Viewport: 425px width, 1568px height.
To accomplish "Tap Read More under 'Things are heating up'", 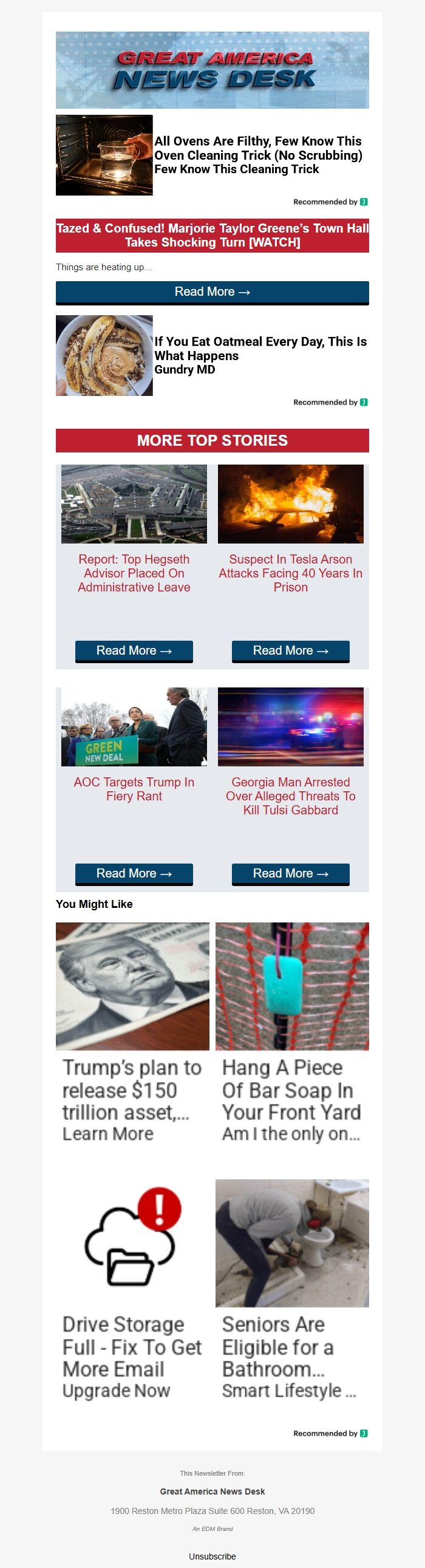I will (212, 292).
